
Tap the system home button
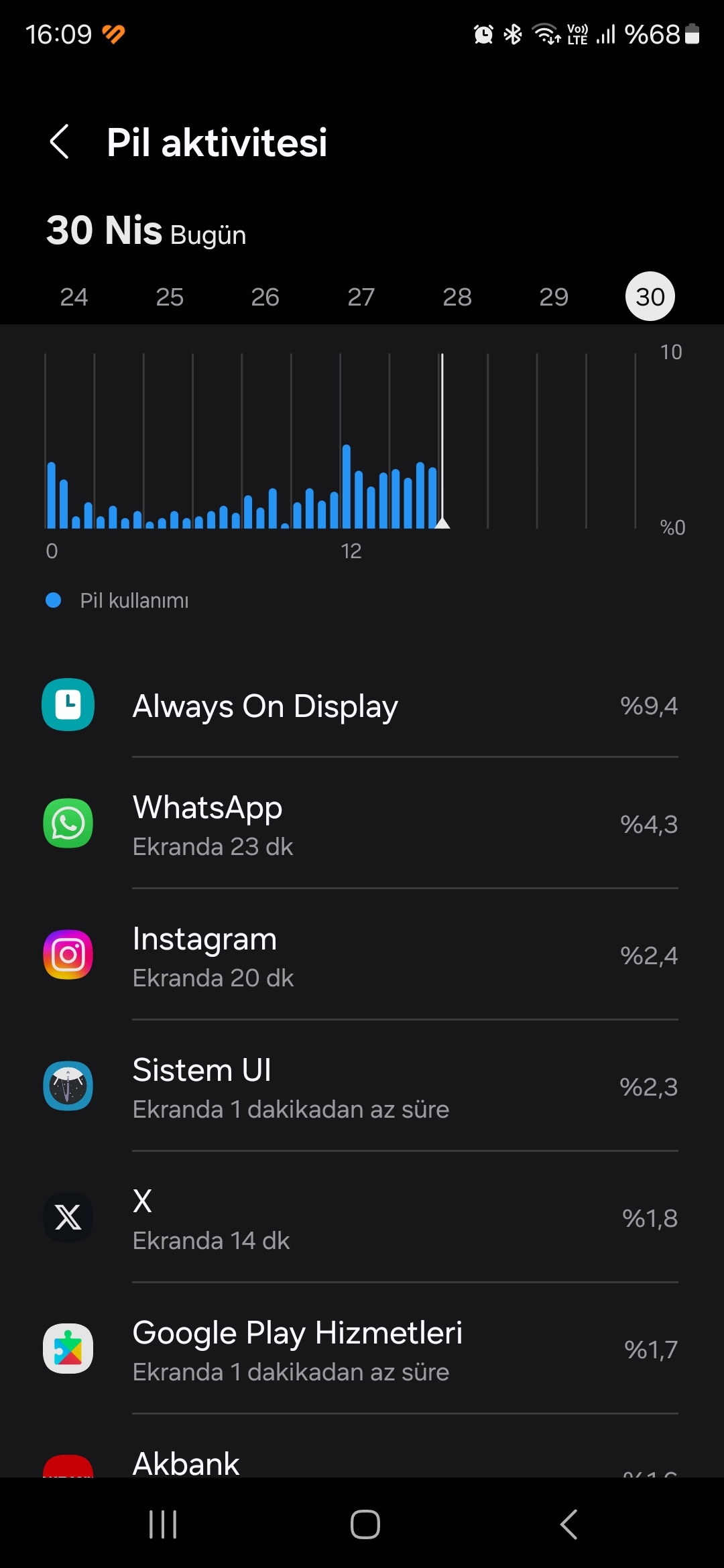coord(365,1524)
